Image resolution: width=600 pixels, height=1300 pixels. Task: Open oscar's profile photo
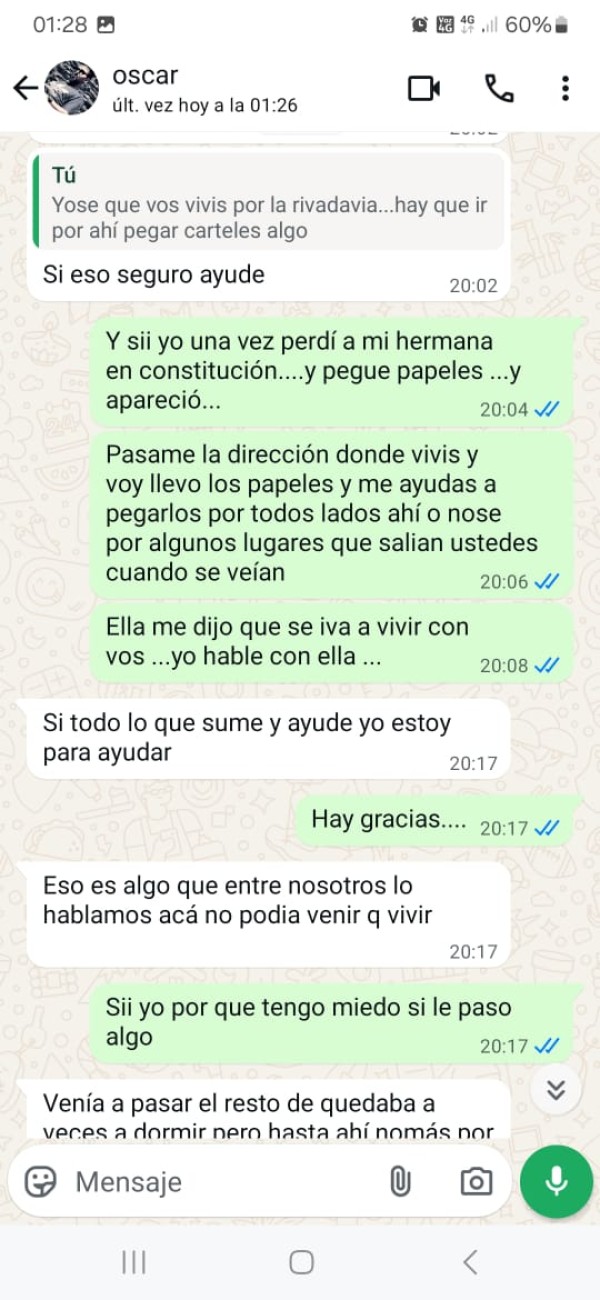pos(72,88)
